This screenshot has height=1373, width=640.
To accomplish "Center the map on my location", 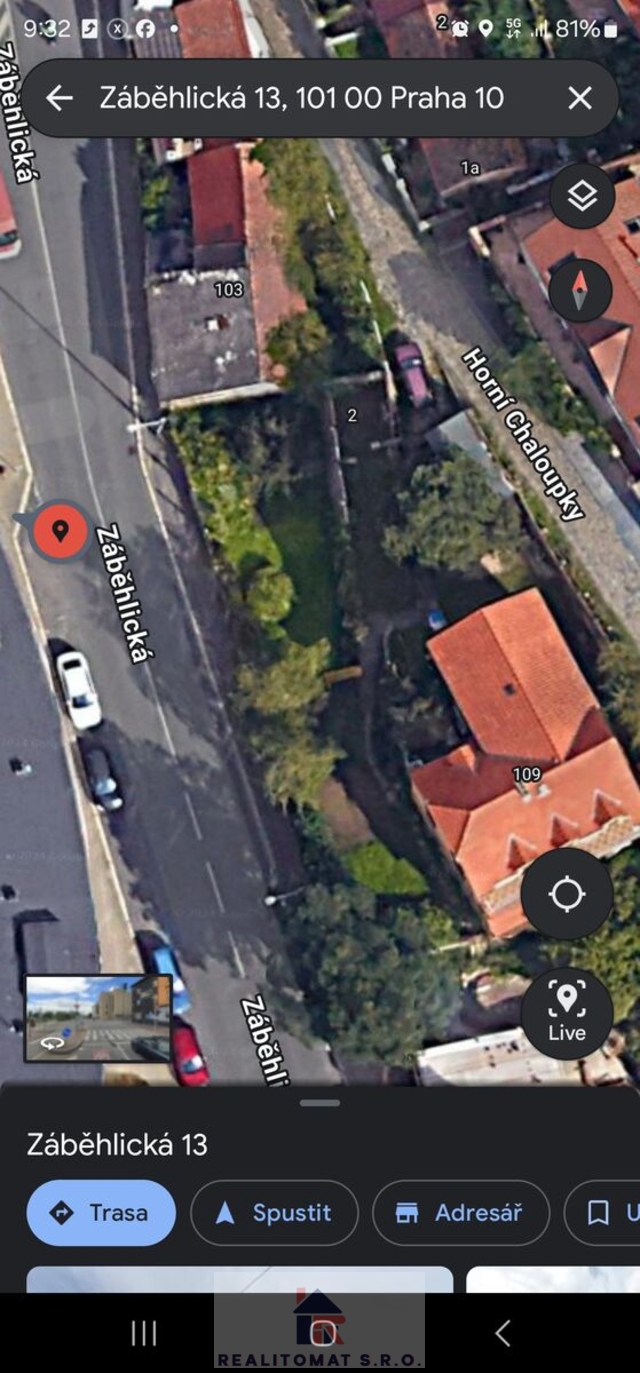I will click(x=566, y=894).
